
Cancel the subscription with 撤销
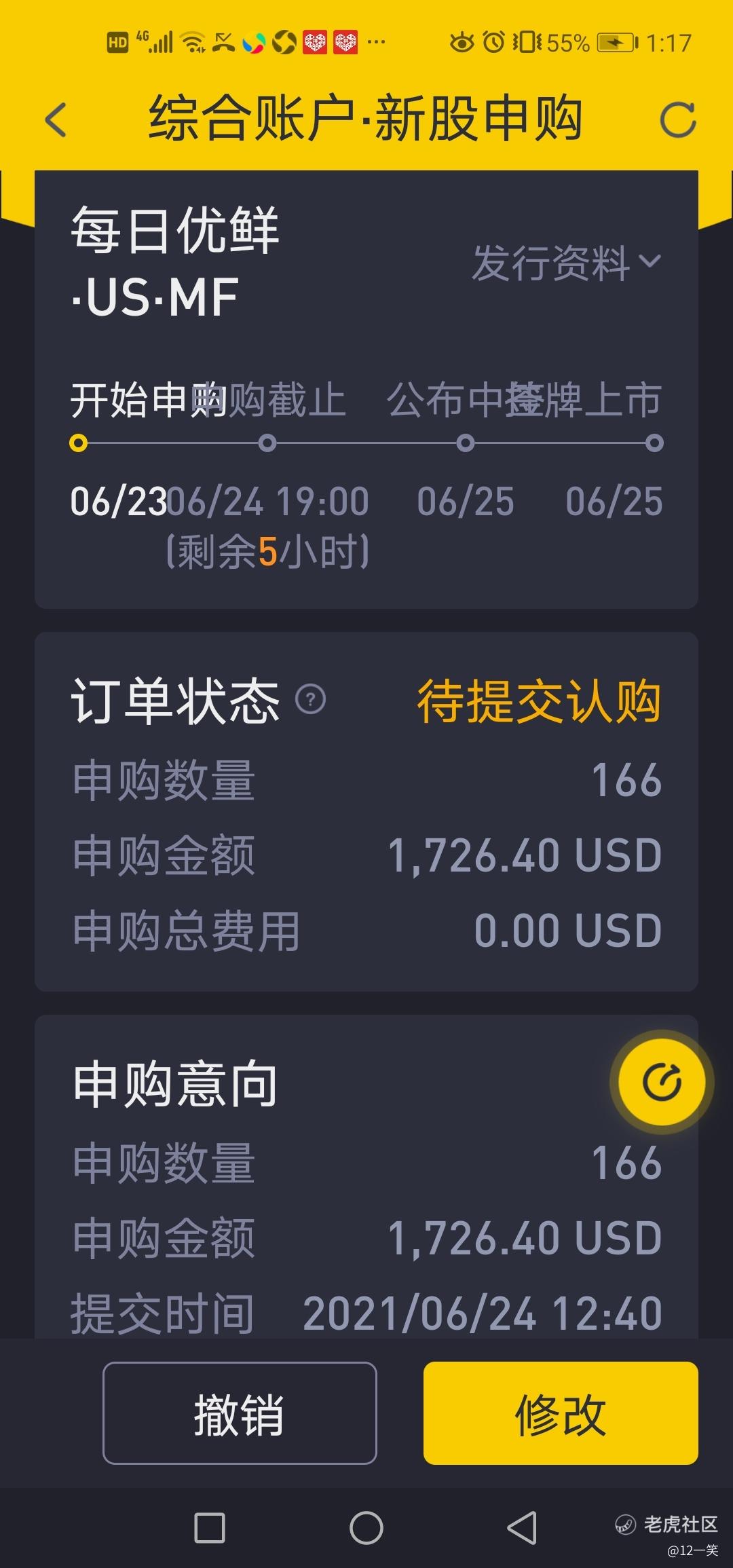tap(240, 1413)
